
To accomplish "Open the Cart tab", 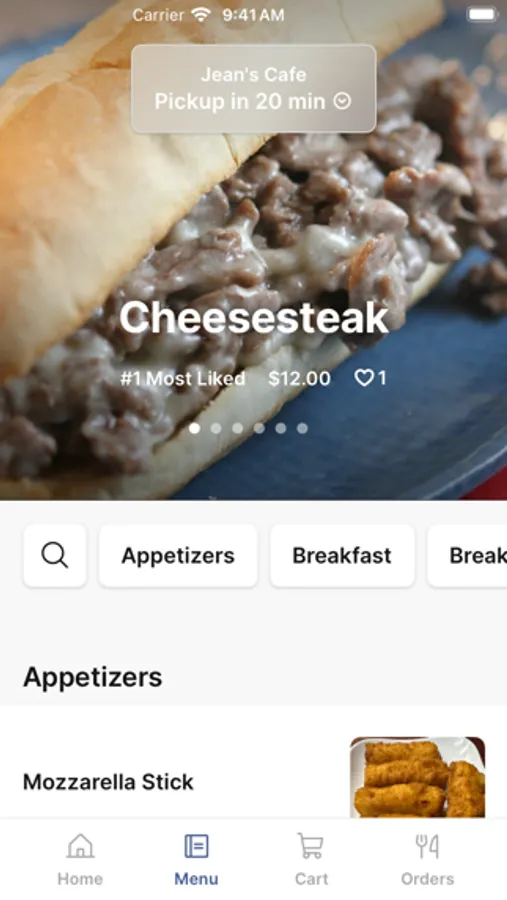I will [311, 860].
